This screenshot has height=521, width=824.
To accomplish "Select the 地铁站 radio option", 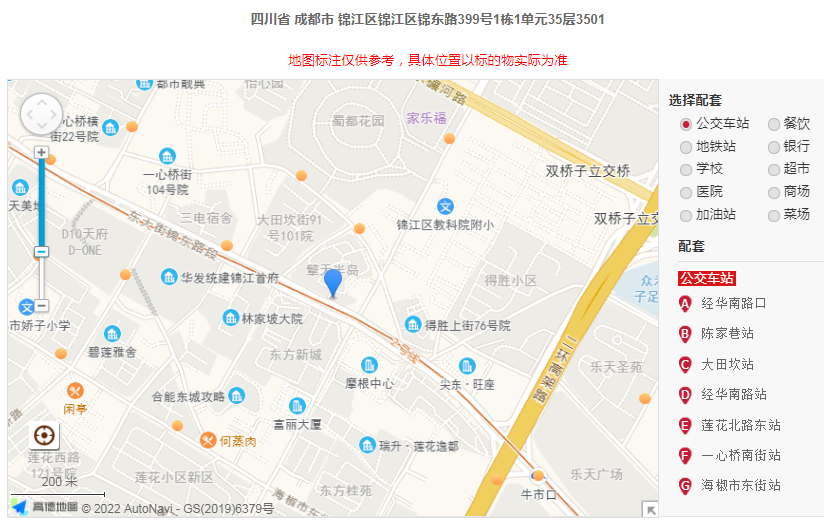I will click(686, 147).
